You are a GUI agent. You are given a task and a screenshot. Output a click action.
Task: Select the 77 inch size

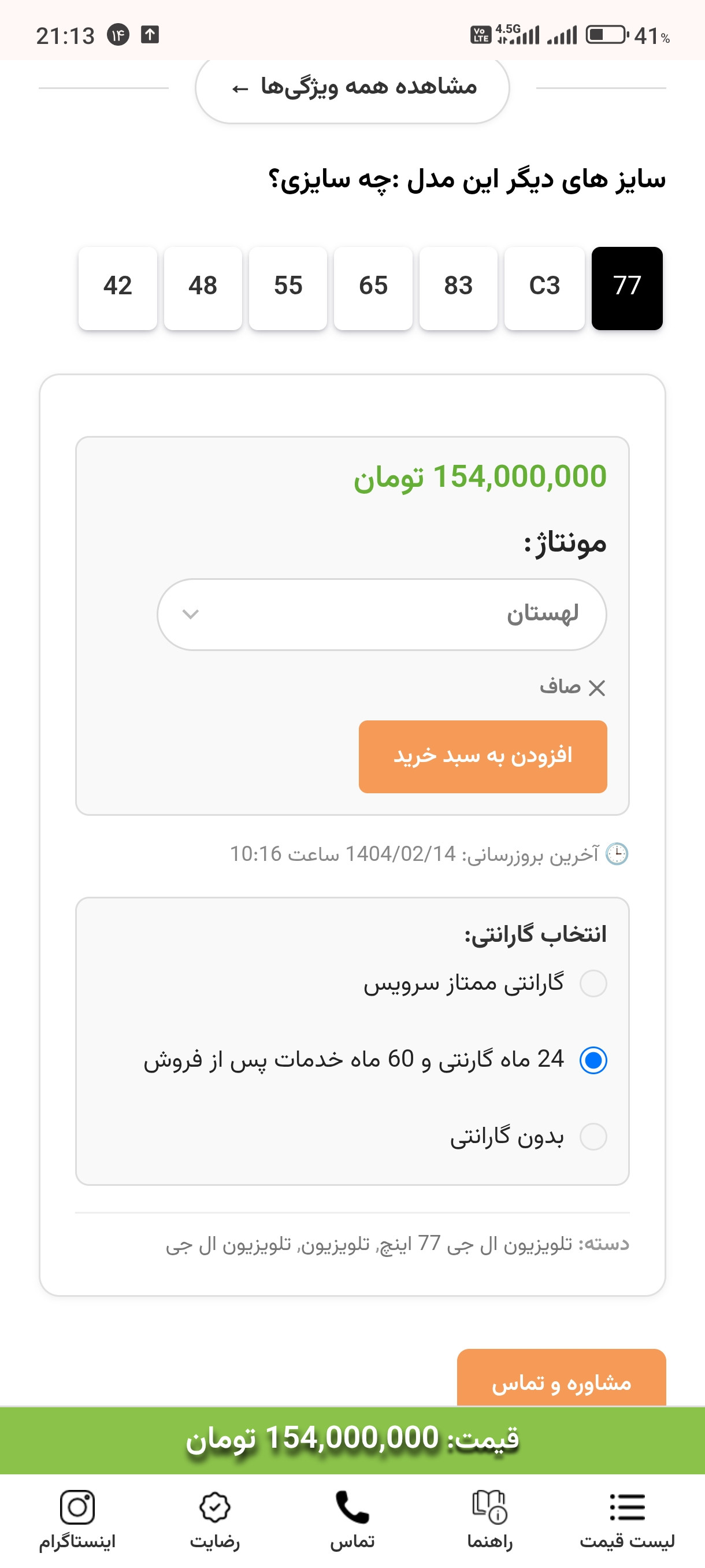[x=626, y=287]
